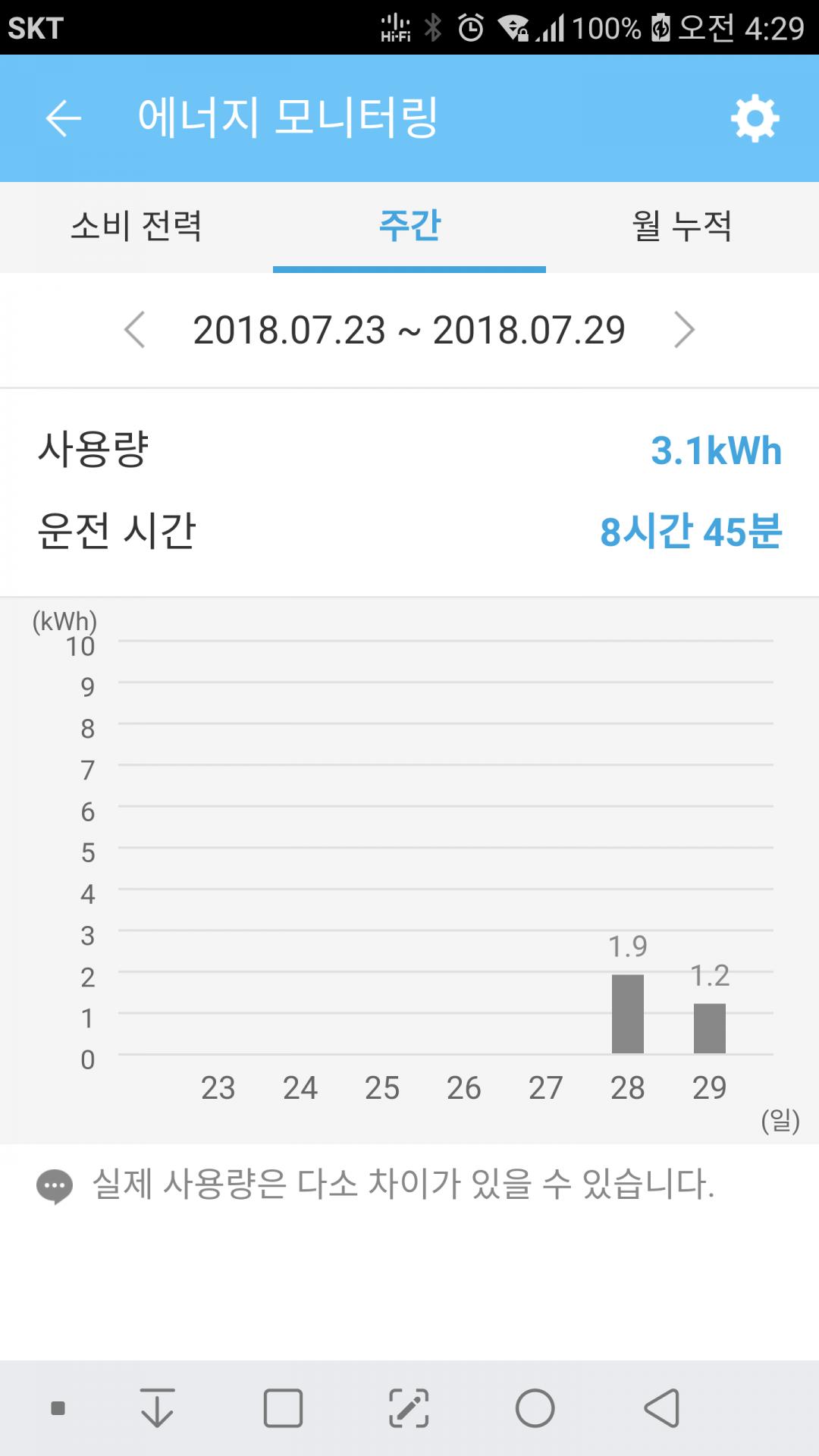Switch to the 소비 전력 tab
The height and width of the screenshot is (1456, 819).
pos(136,226)
